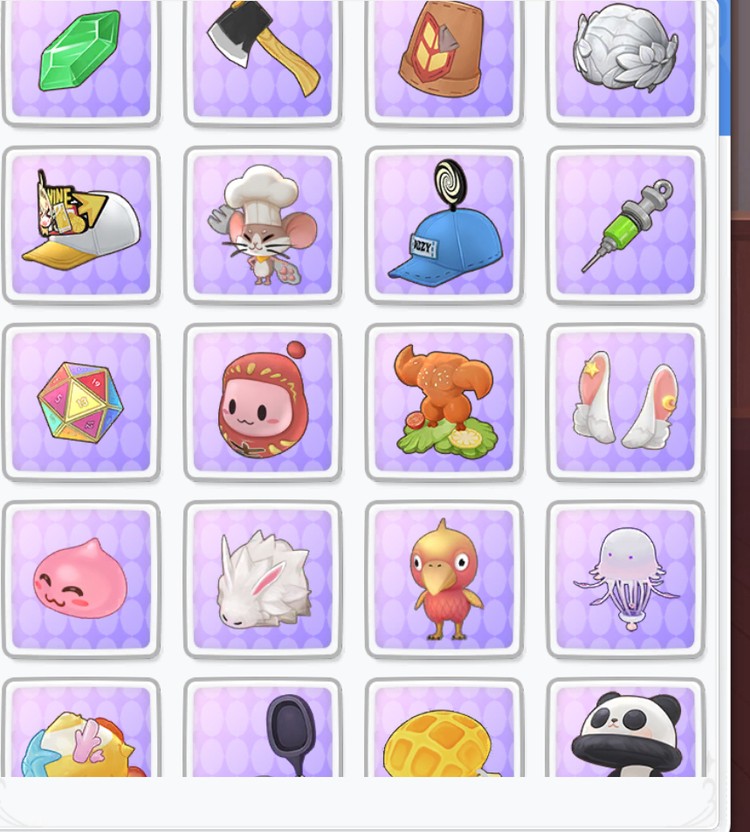Select the black frying pan tile
The image size is (750, 832).
(x=263, y=735)
